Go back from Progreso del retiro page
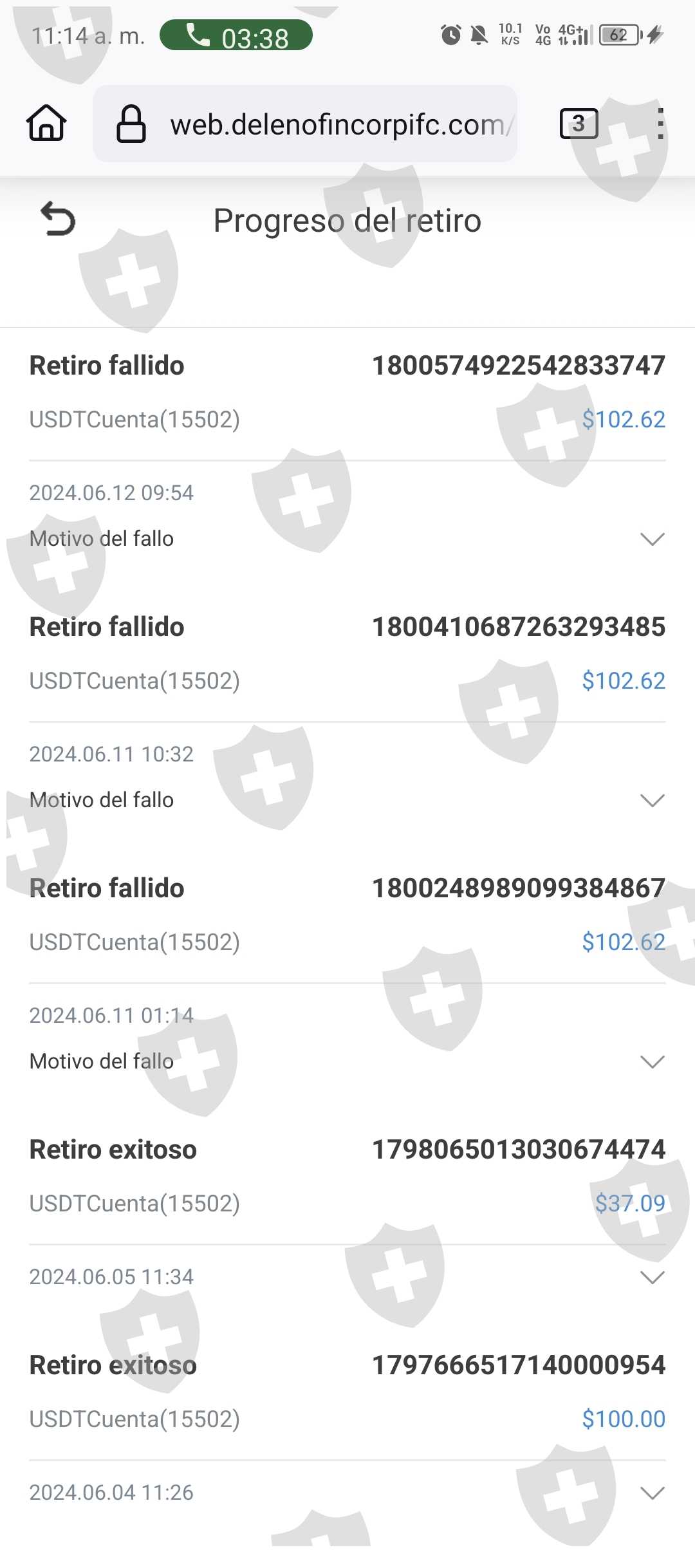Image resolution: width=695 pixels, height=1568 pixels. (58, 219)
